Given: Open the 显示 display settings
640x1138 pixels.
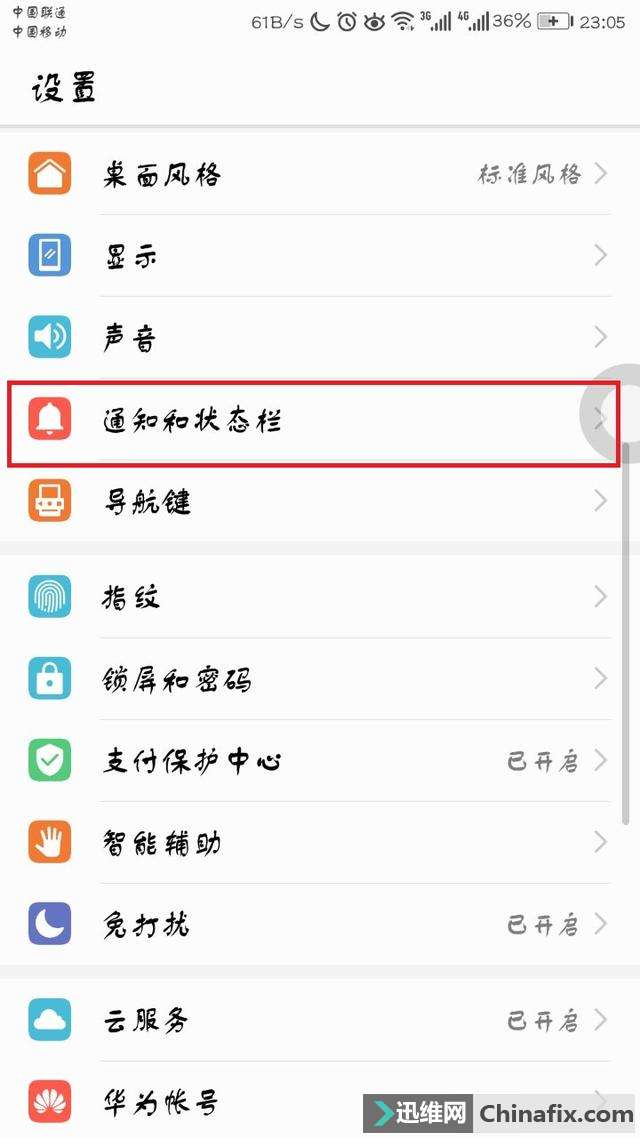Looking at the screenshot, I should (x=320, y=255).
